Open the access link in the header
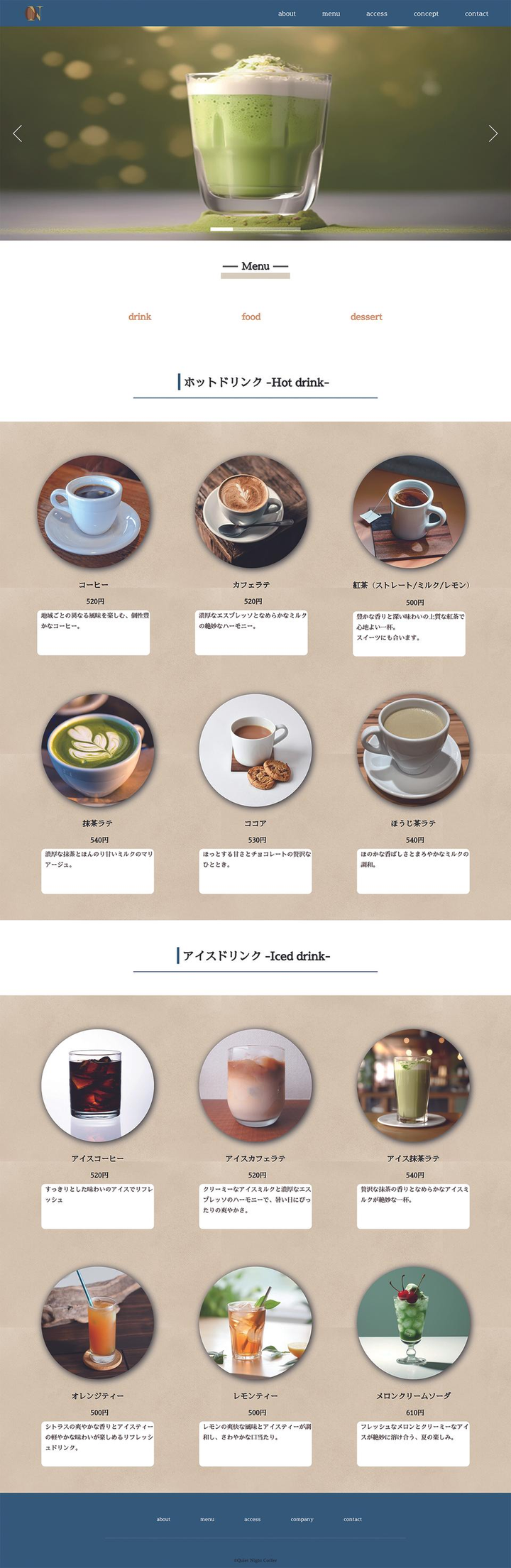The width and height of the screenshot is (511, 1568). point(376,13)
